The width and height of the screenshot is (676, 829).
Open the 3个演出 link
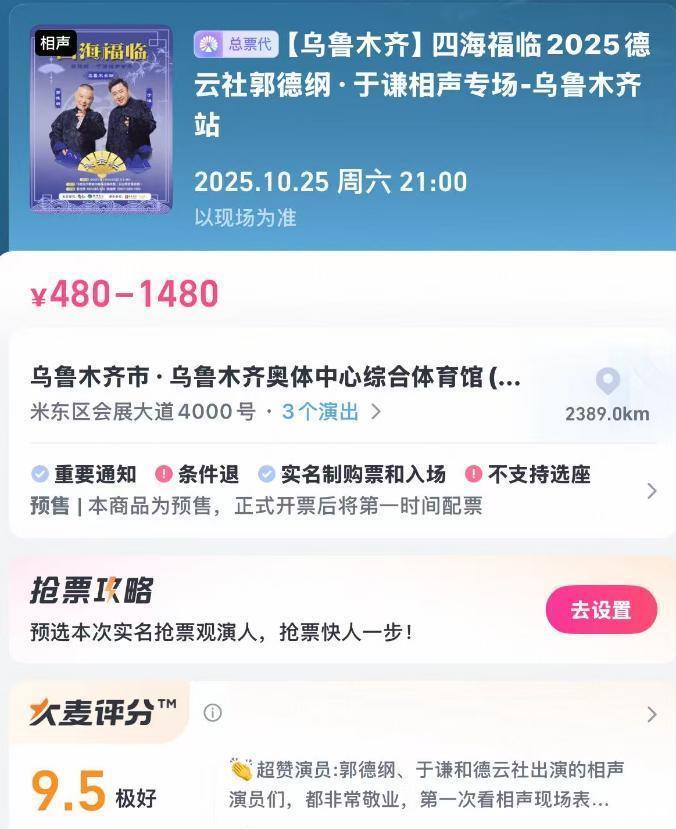coord(330,411)
